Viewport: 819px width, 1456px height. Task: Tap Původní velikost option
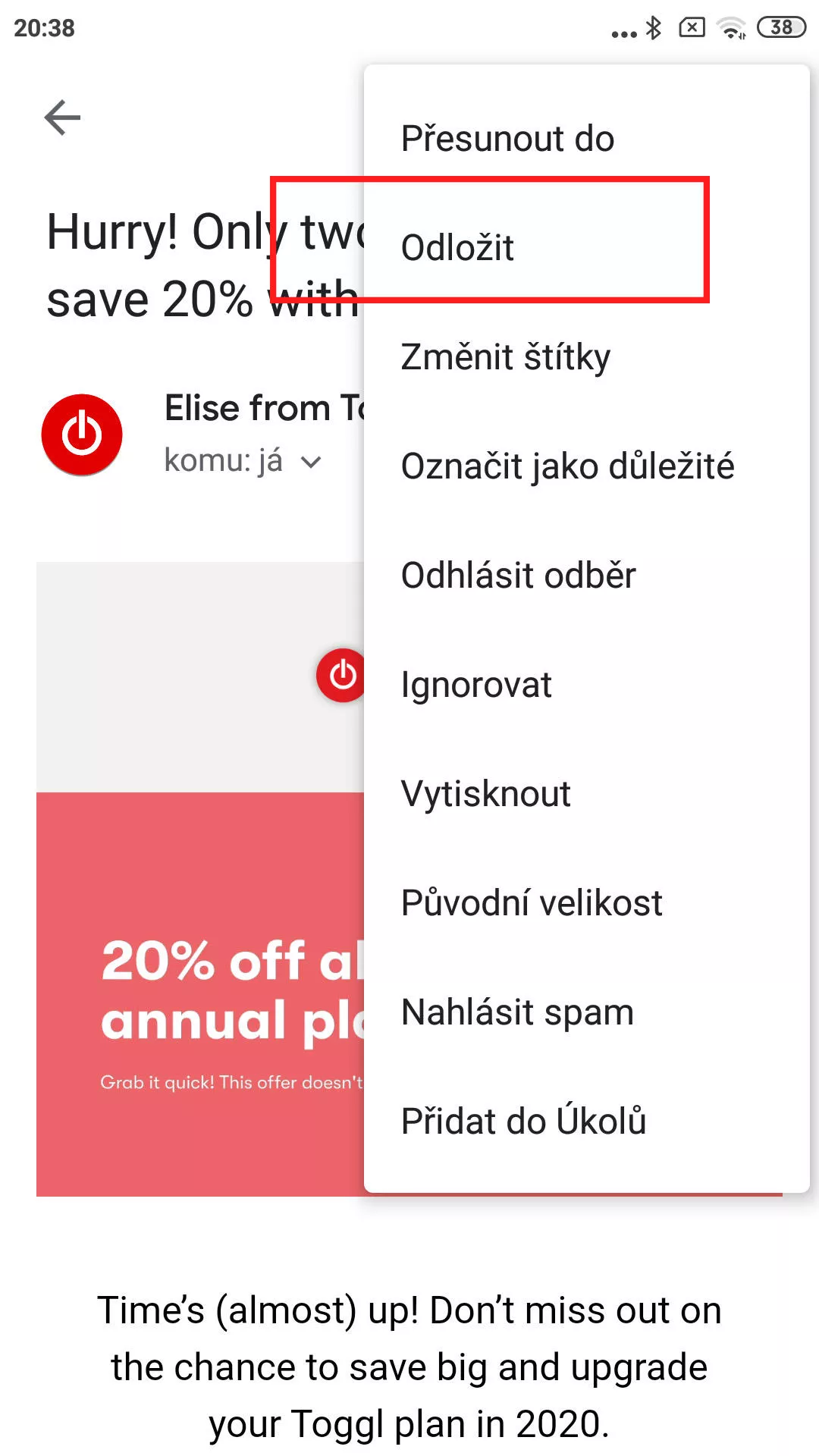click(587, 903)
